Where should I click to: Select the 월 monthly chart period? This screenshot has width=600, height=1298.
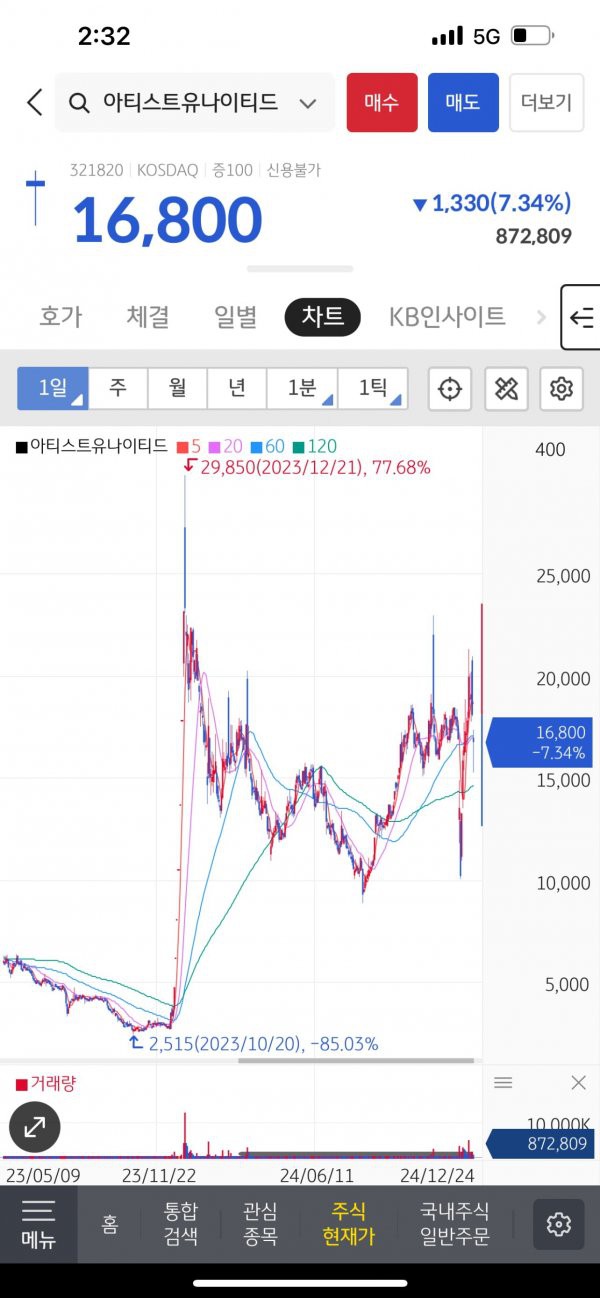click(177, 388)
